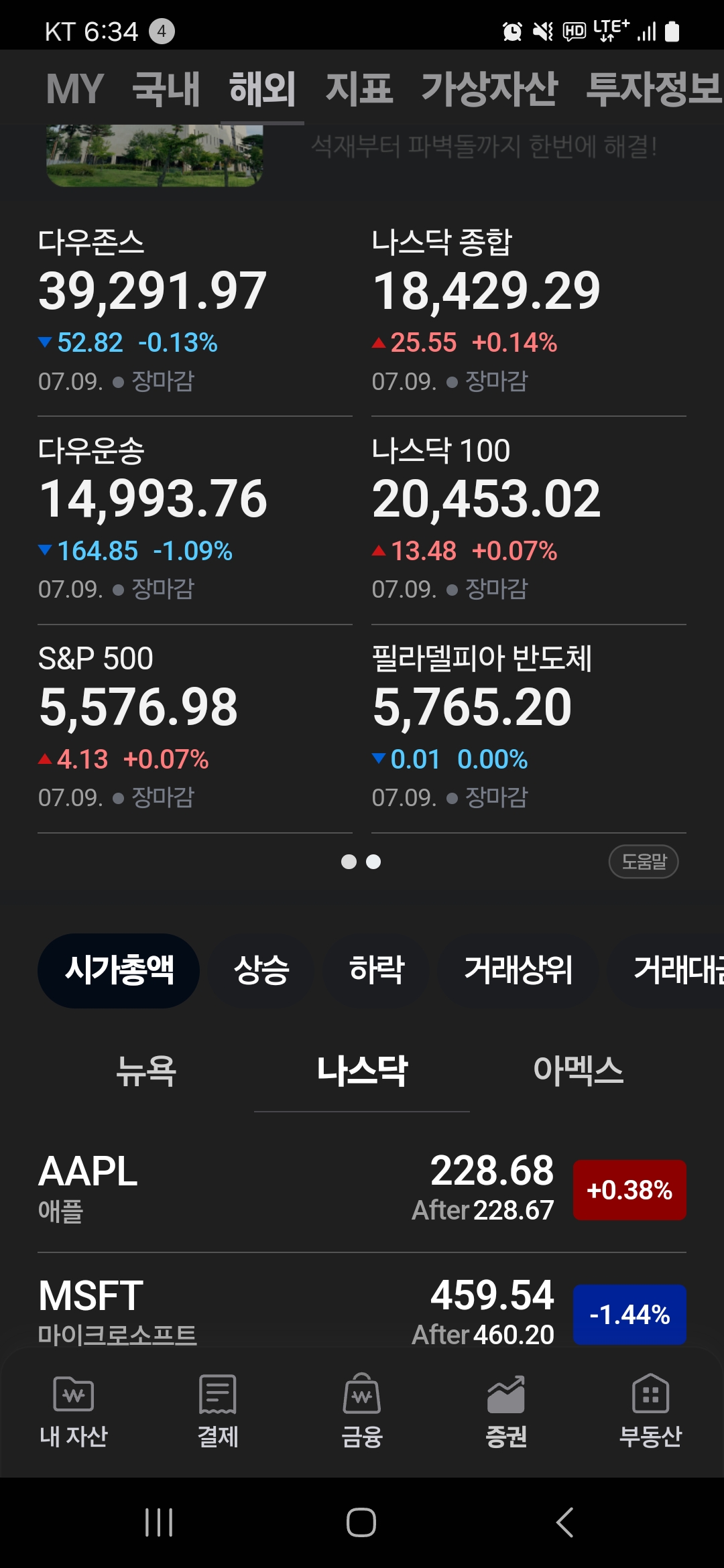
Task: Select the 거래상위 filter chip
Action: point(518,970)
